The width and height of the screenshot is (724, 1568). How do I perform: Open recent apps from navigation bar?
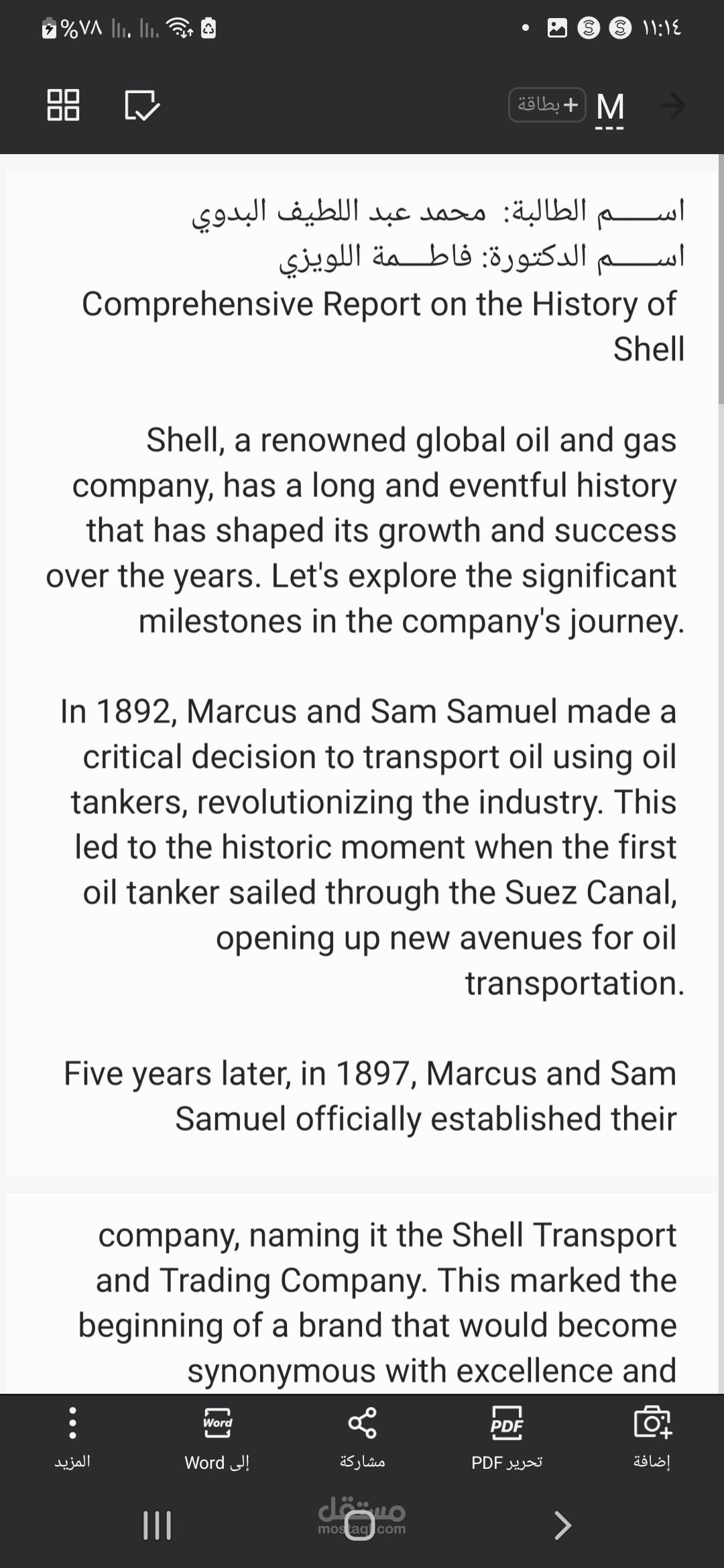tap(158, 1525)
